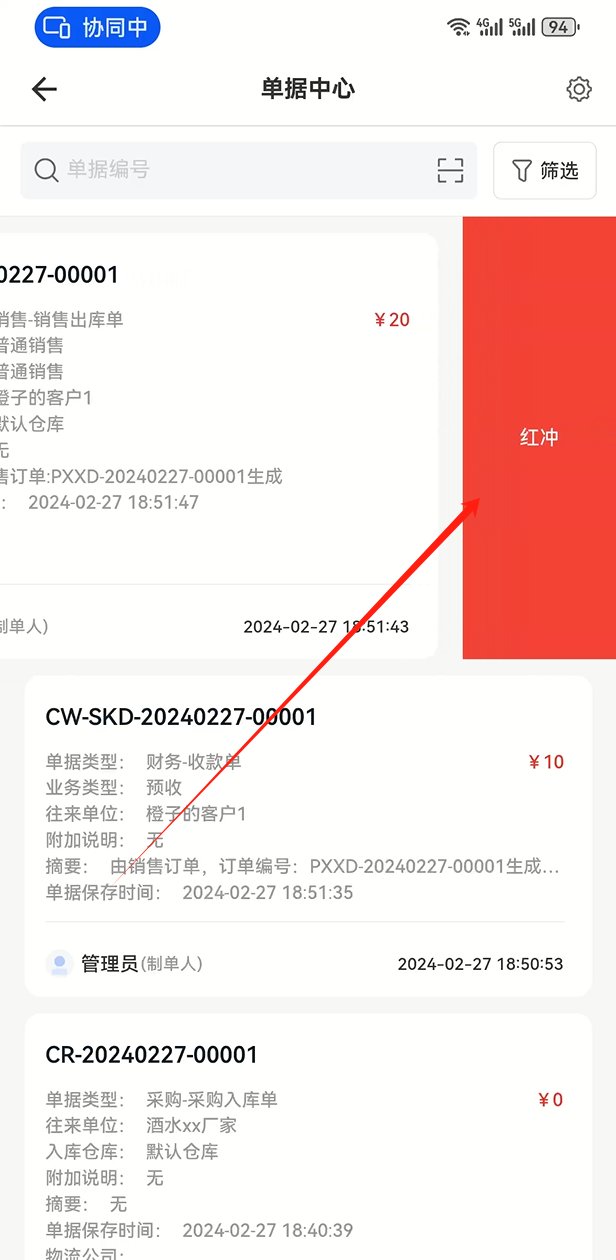Open the 筛选 filter button
This screenshot has width=616, height=1260.
pos(545,171)
